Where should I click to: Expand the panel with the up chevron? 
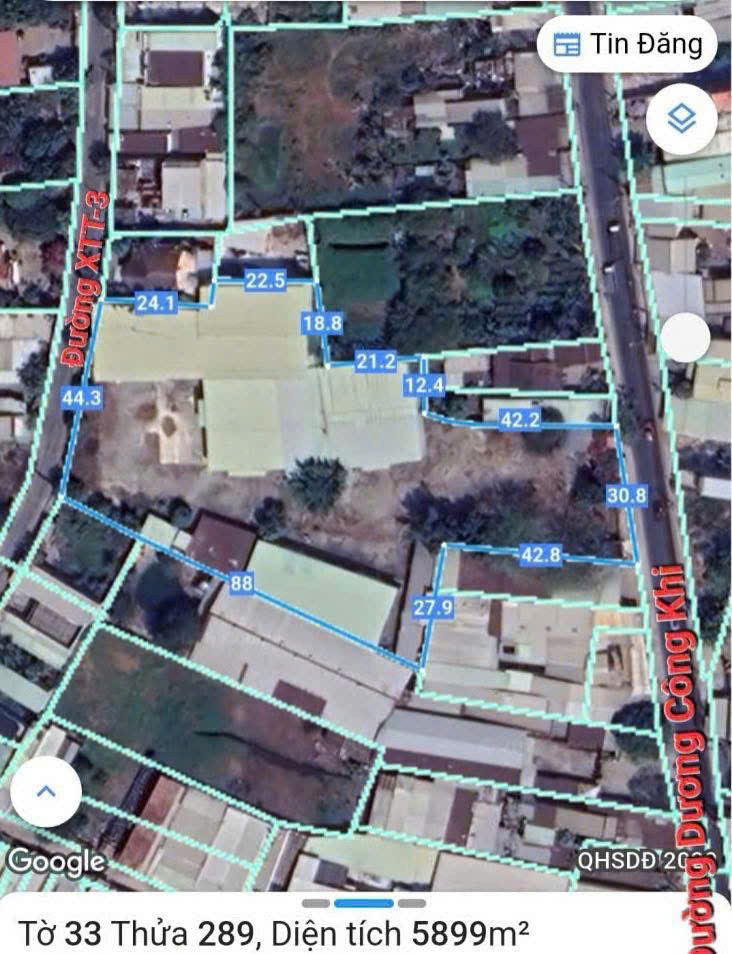pos(46,791)
